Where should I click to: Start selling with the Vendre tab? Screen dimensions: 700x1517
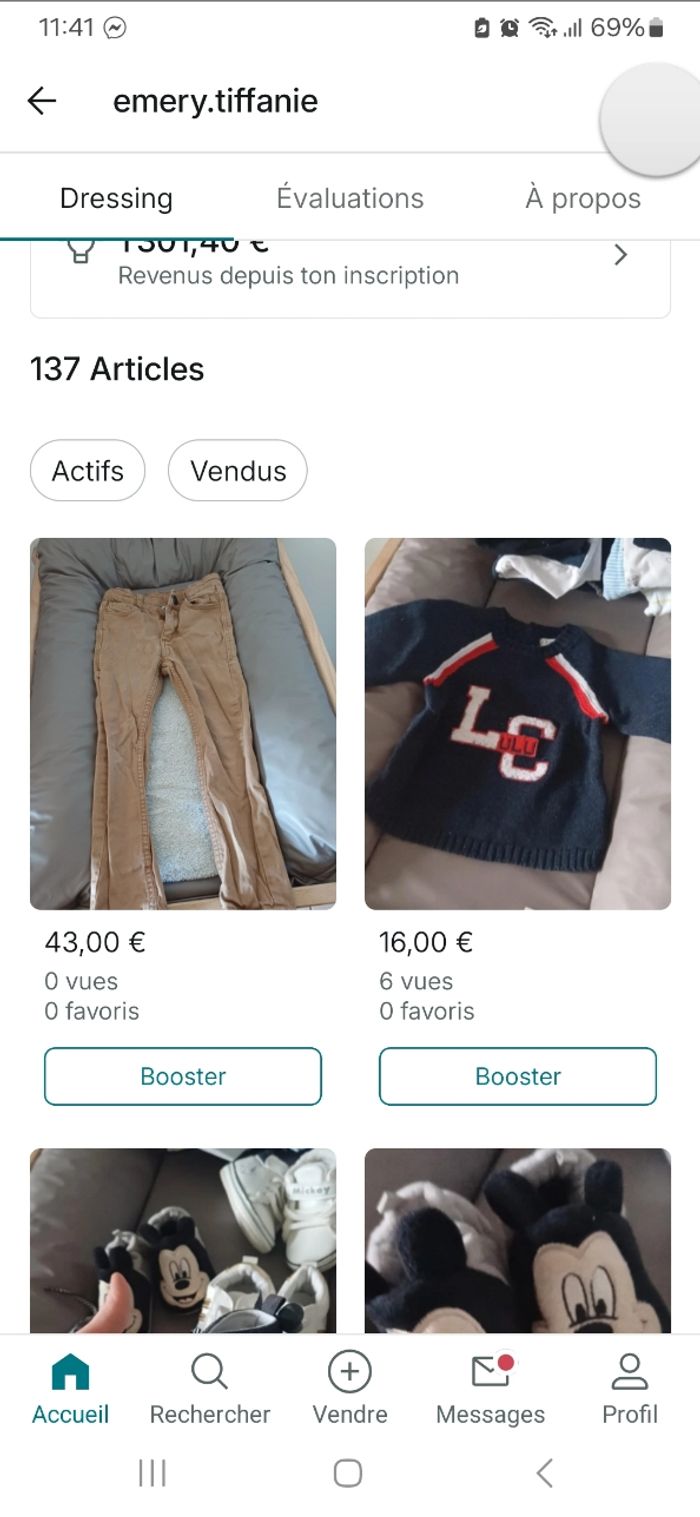350,1388
